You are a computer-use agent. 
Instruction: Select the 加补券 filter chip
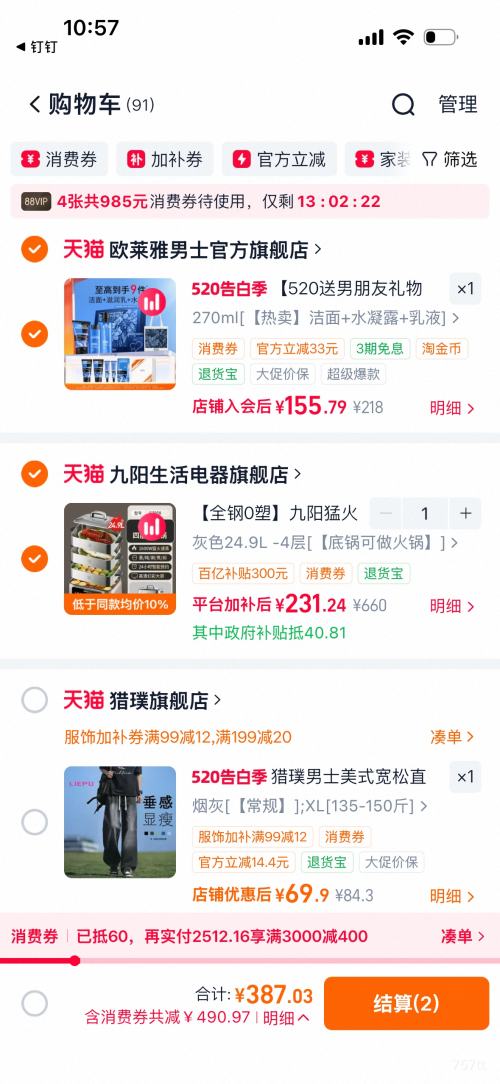[x=165, y=160]
